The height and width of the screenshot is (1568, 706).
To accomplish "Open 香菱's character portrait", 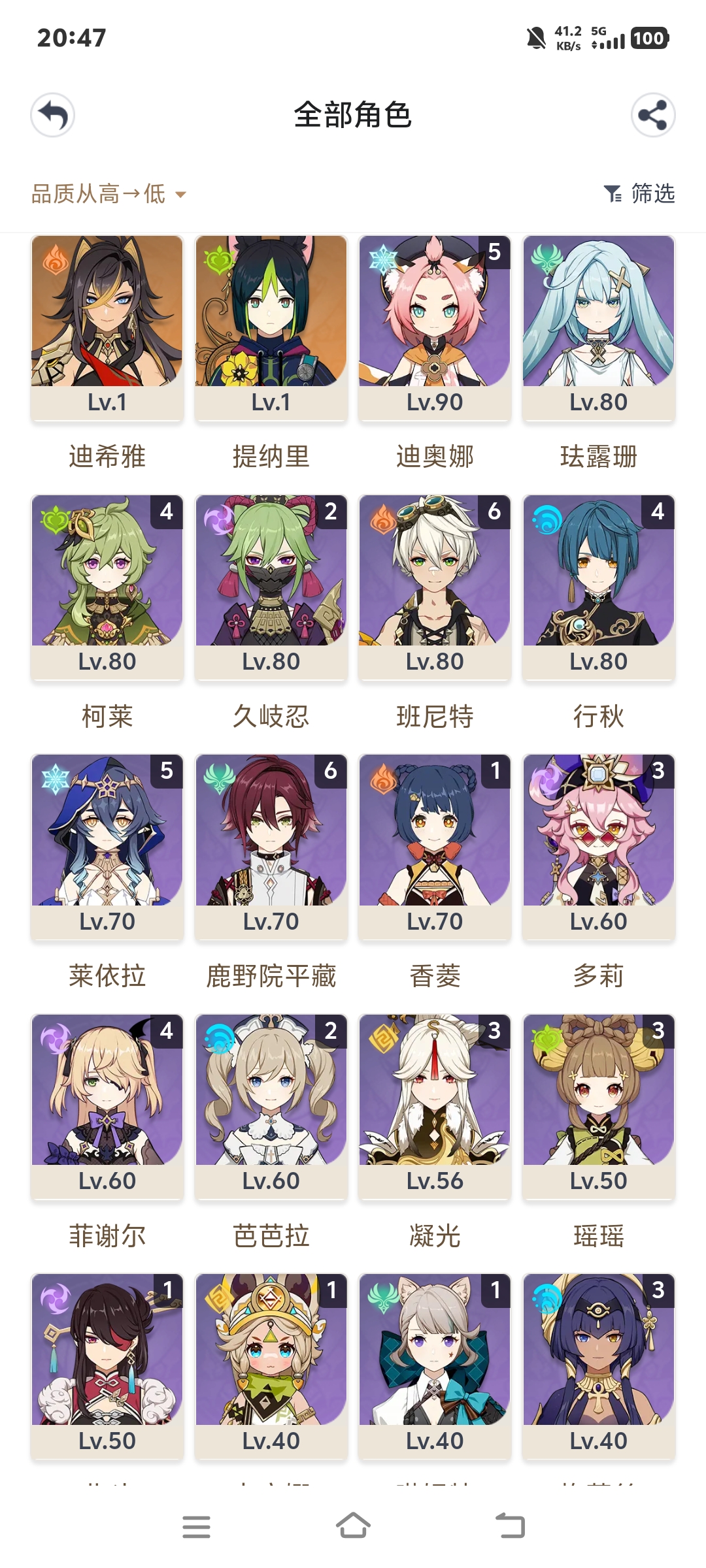I will [435, 836].
